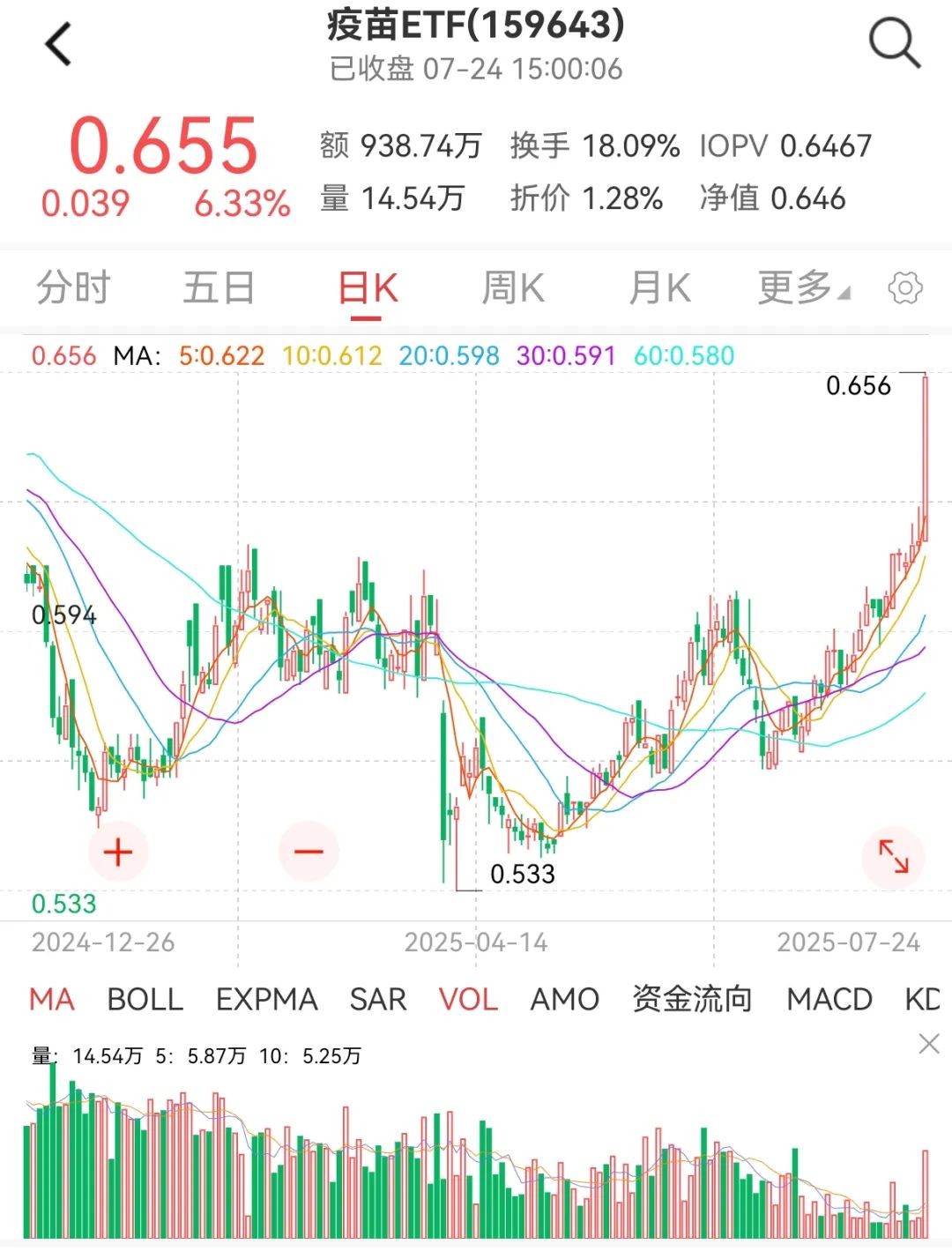The height and width of the screenshot is (1259, 952).
Task: Open the search magnifier icon
Action: [x=894, y=42]
